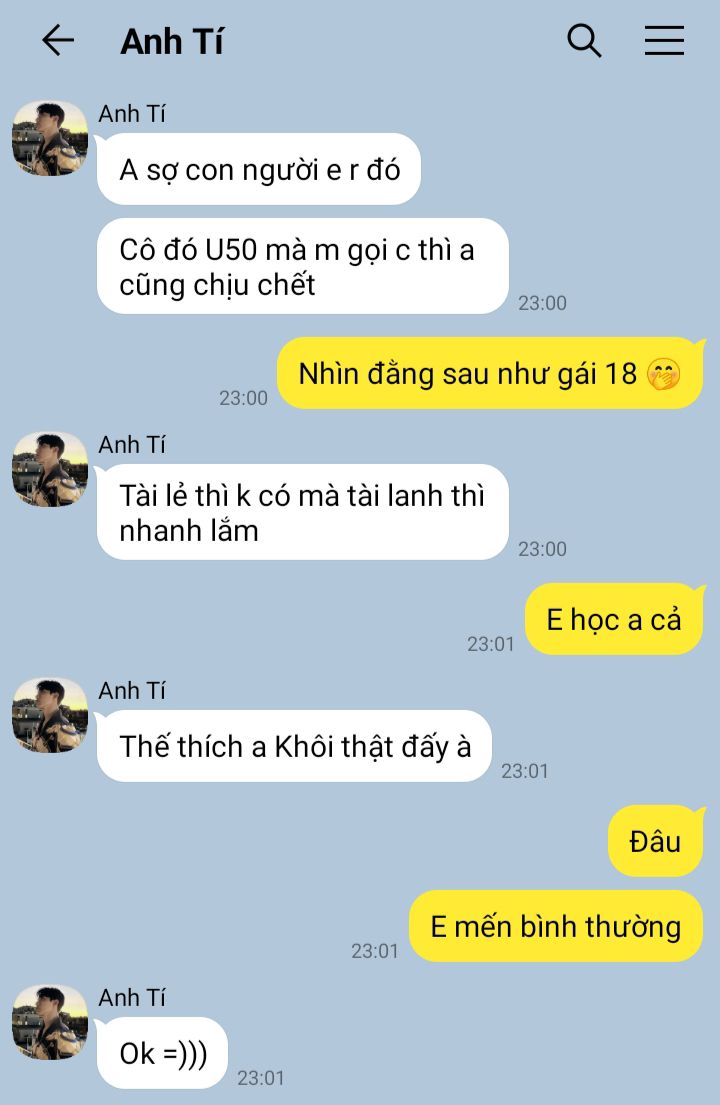Search within this conversation
Viewport: 720px width, 1105px height.
(584, 40)
